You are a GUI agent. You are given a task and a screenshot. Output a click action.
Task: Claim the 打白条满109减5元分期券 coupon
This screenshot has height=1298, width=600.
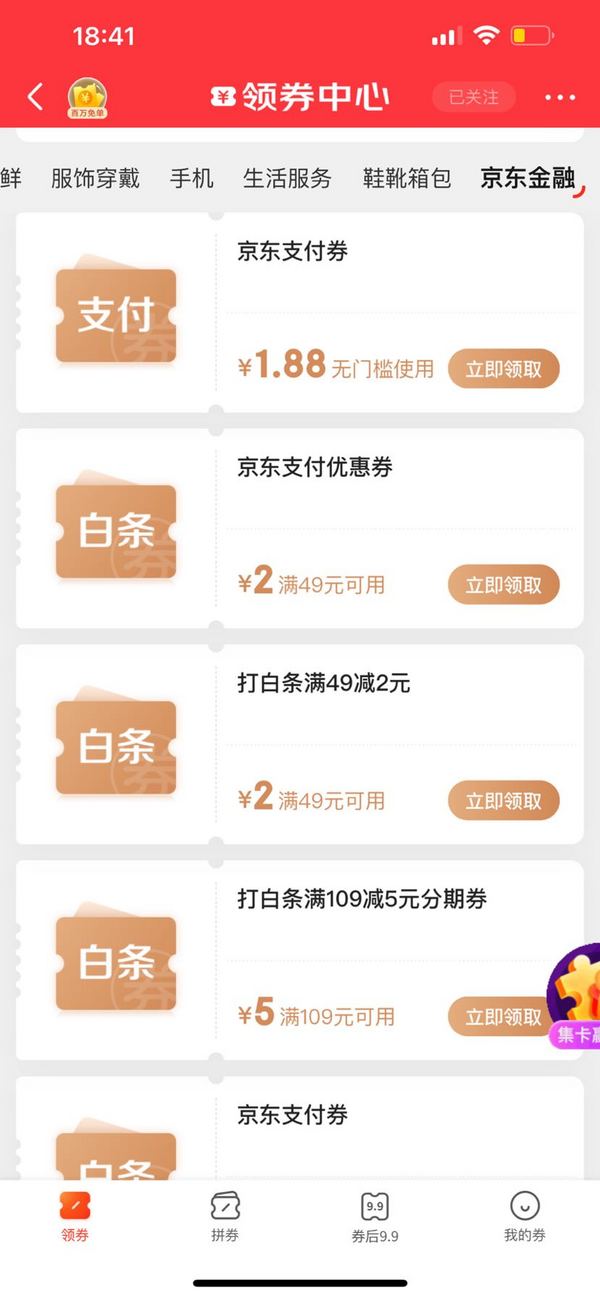pyautogui.click(x=504, y=1017)
